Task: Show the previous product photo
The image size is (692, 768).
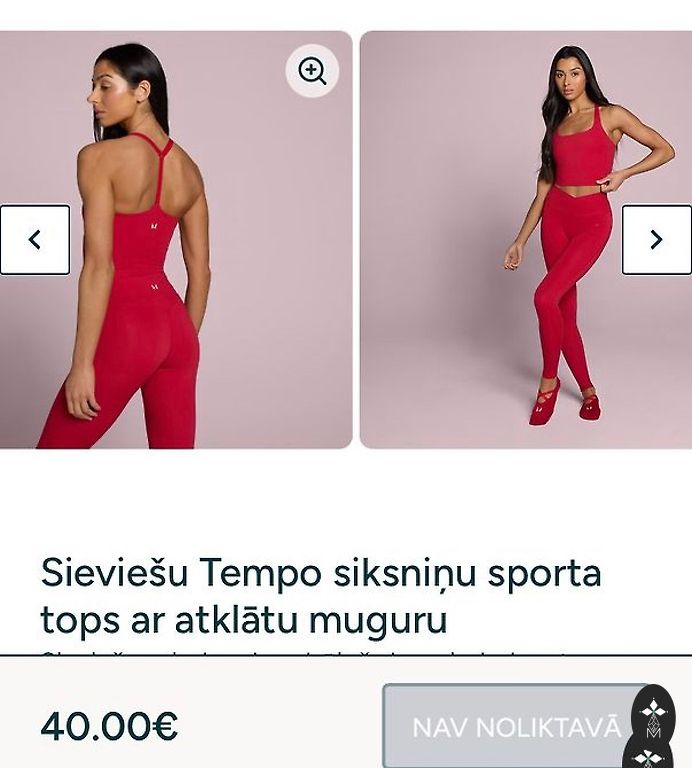Action: [x=35, y=240]
